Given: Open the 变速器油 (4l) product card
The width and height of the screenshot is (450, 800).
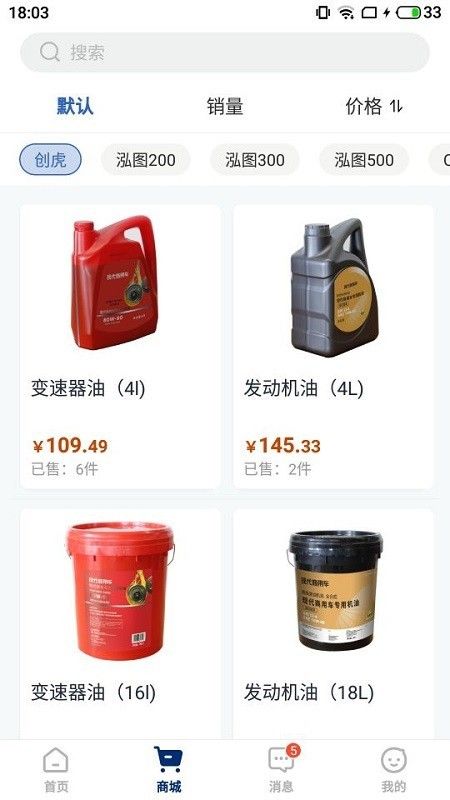Looking at the screenshot, I should (120, 347).
